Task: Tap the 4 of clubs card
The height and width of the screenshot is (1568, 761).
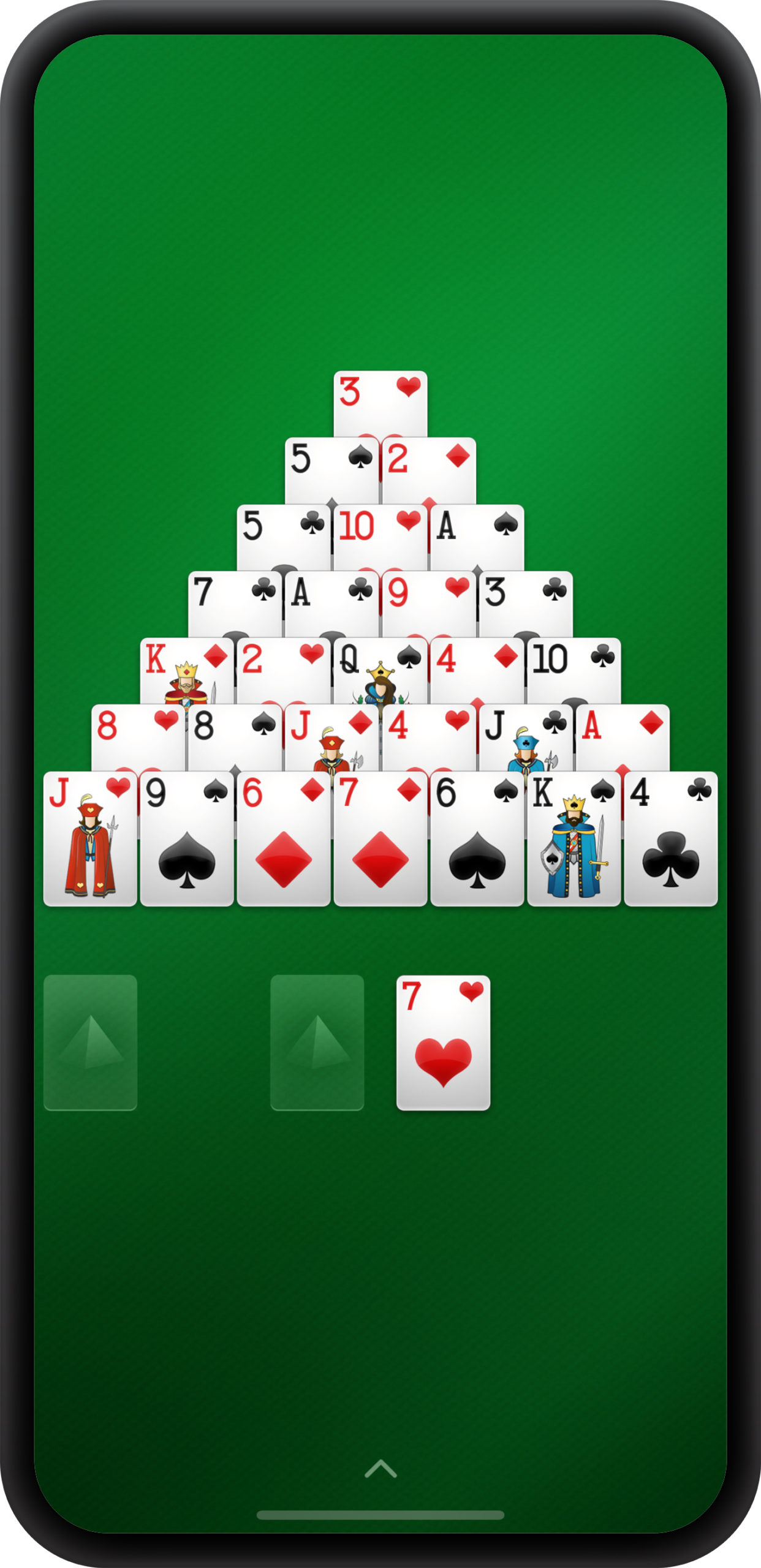Action: pos(671,839)
